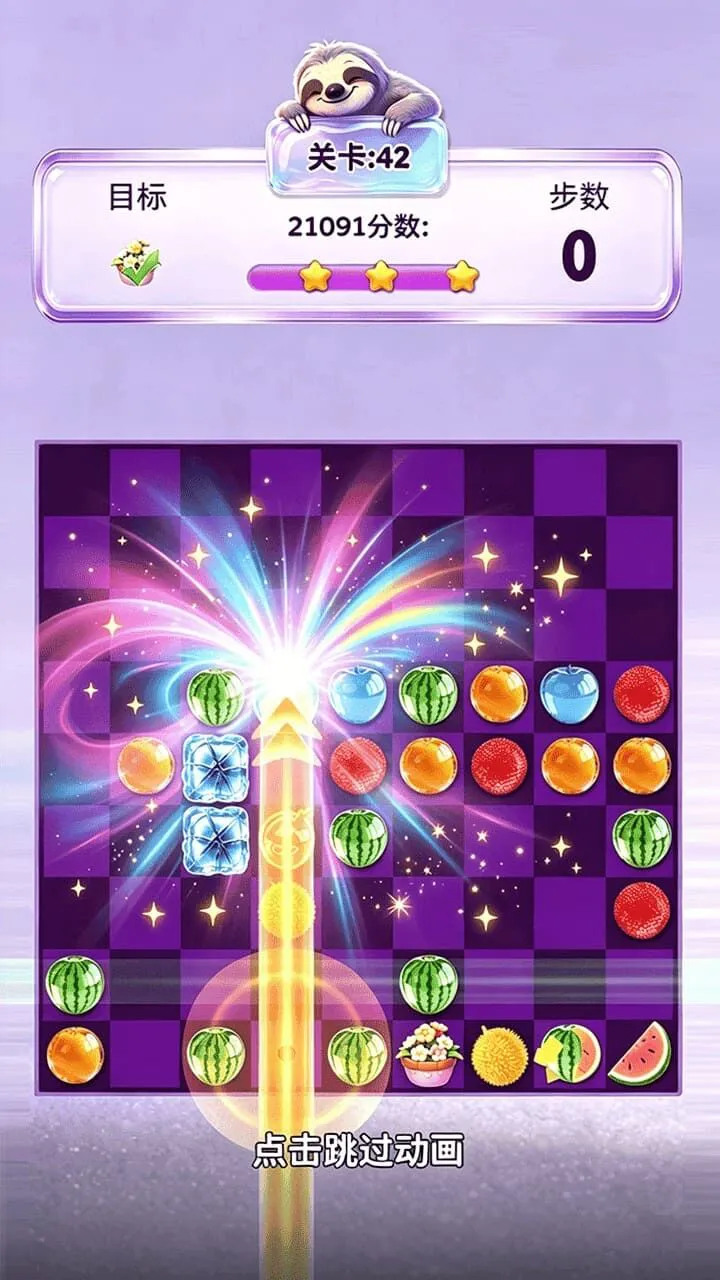The width and height of the screenshot is (720, 1280).
Task: Skip the animation via 点击跳过动画
Action: tap(359, 1152)
